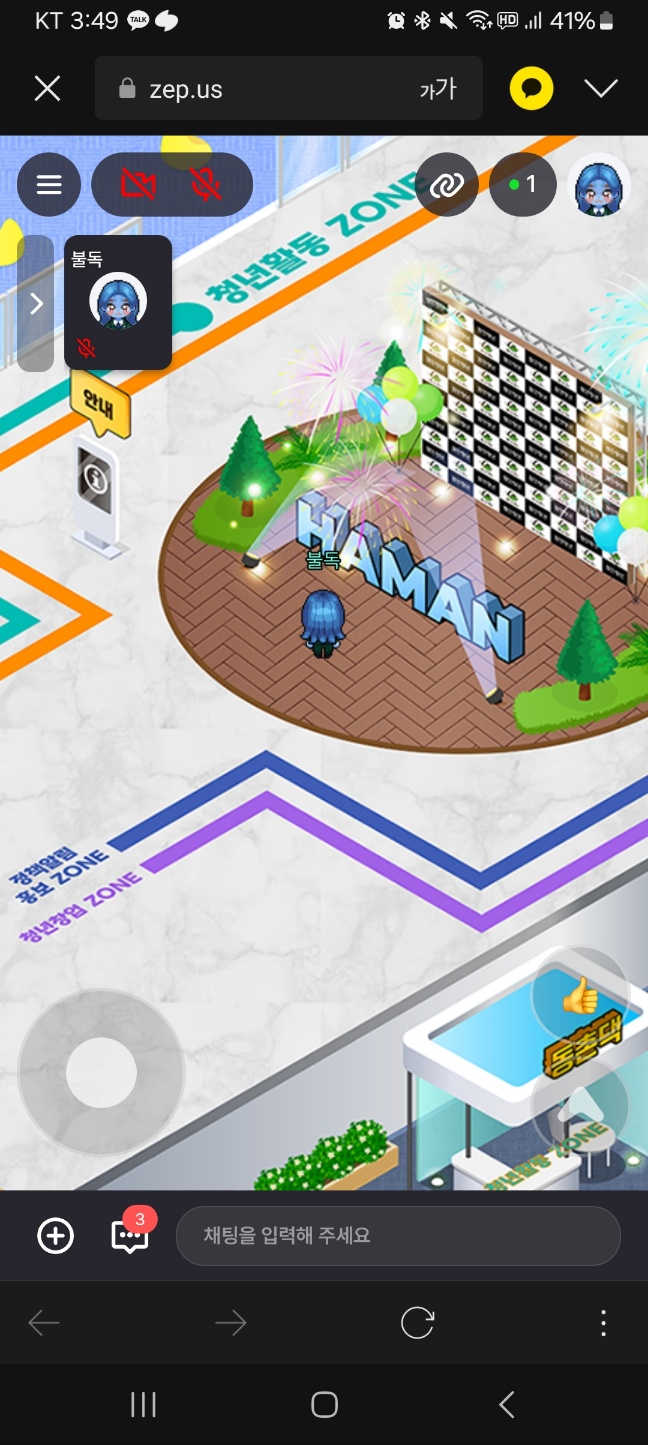Close the in-app browser with the X
The height and width of the screenshot is (1445, 648).
coord(47,89)
